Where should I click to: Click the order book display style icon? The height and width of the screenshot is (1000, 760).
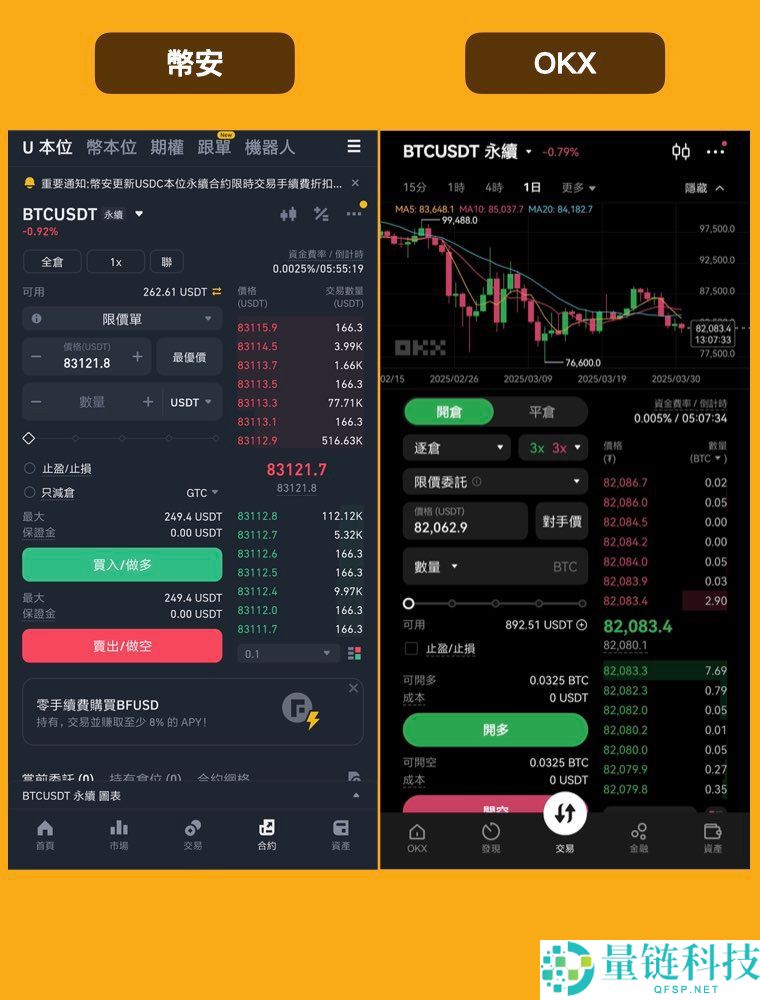354,651
